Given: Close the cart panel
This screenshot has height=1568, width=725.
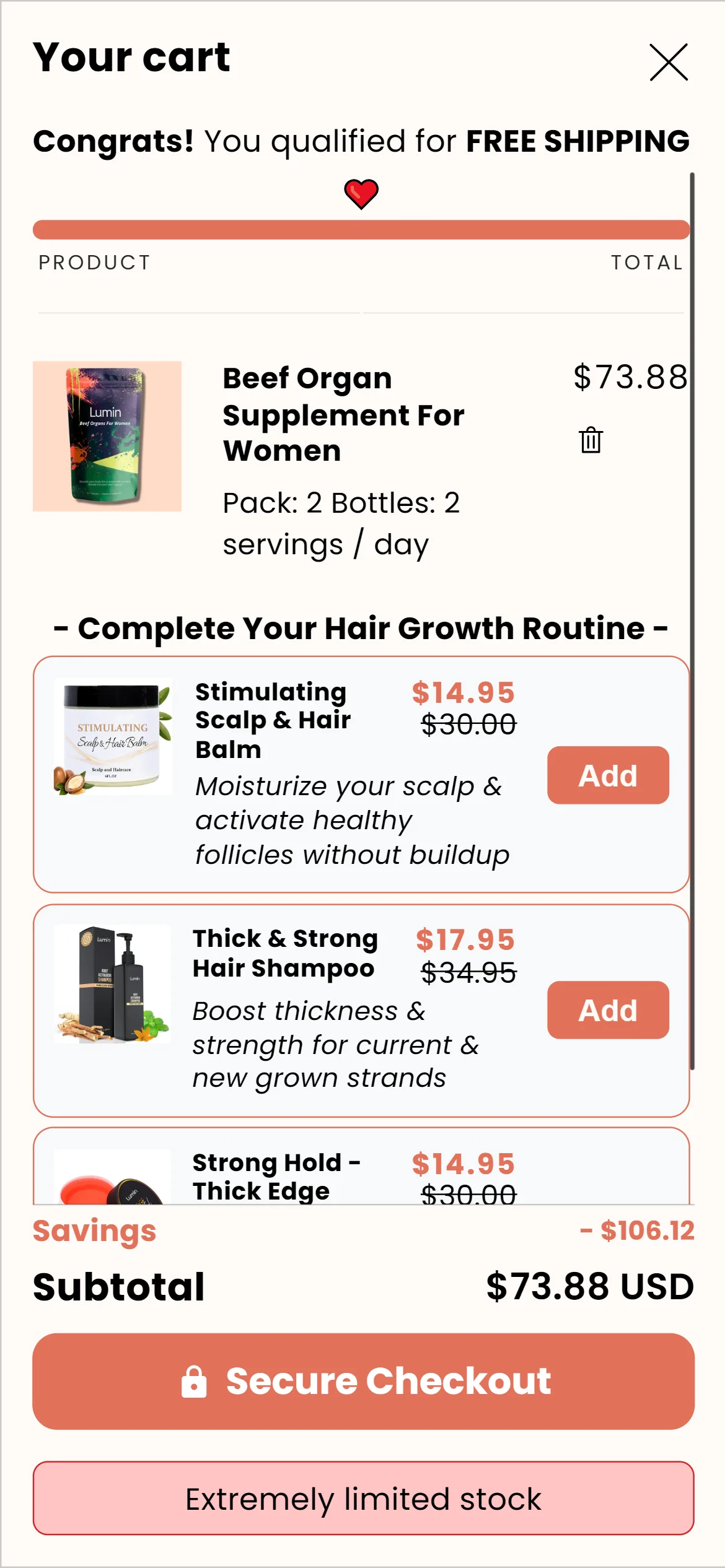Looking at the screenshot, I should (x=668, y=62).
